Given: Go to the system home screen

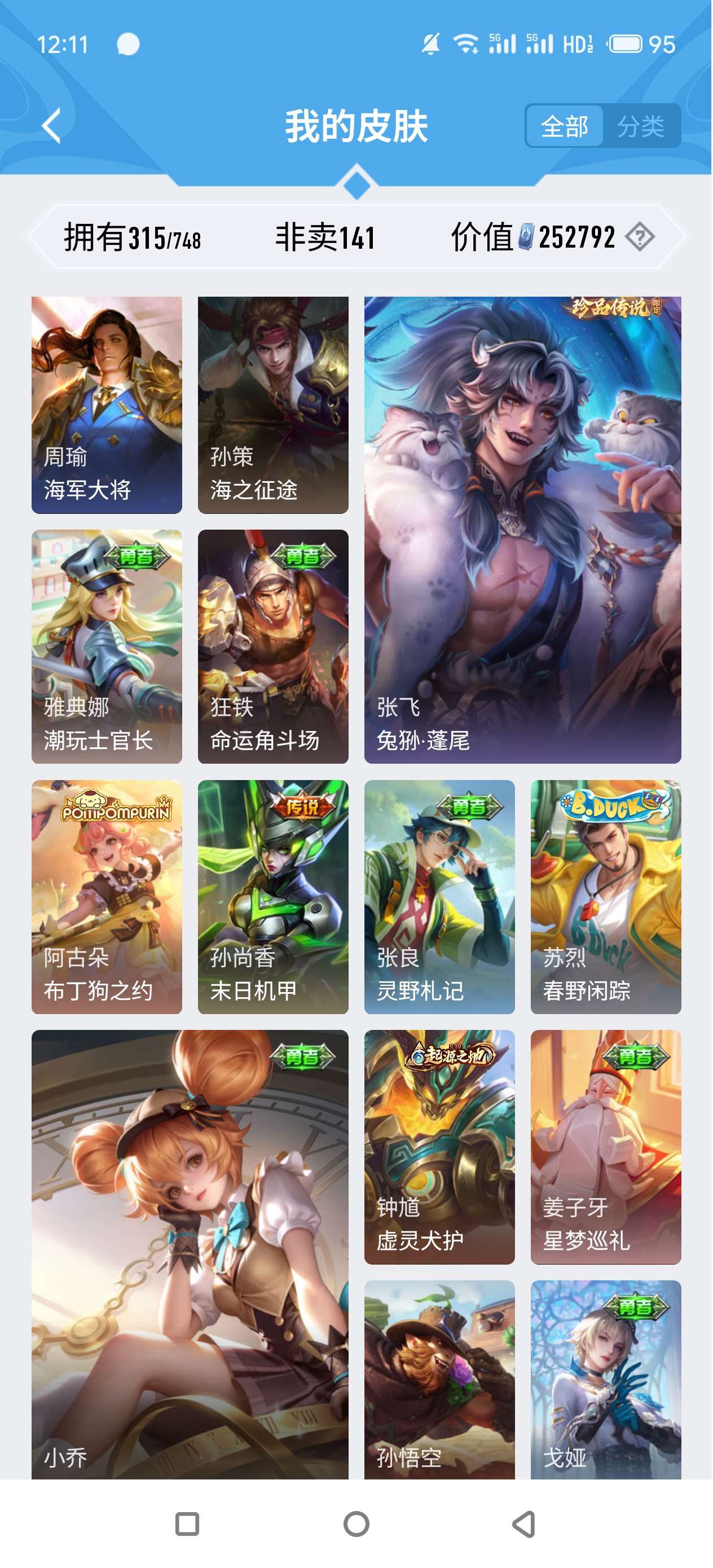Looking at the screenshot, I should [x=356, y=1524].
